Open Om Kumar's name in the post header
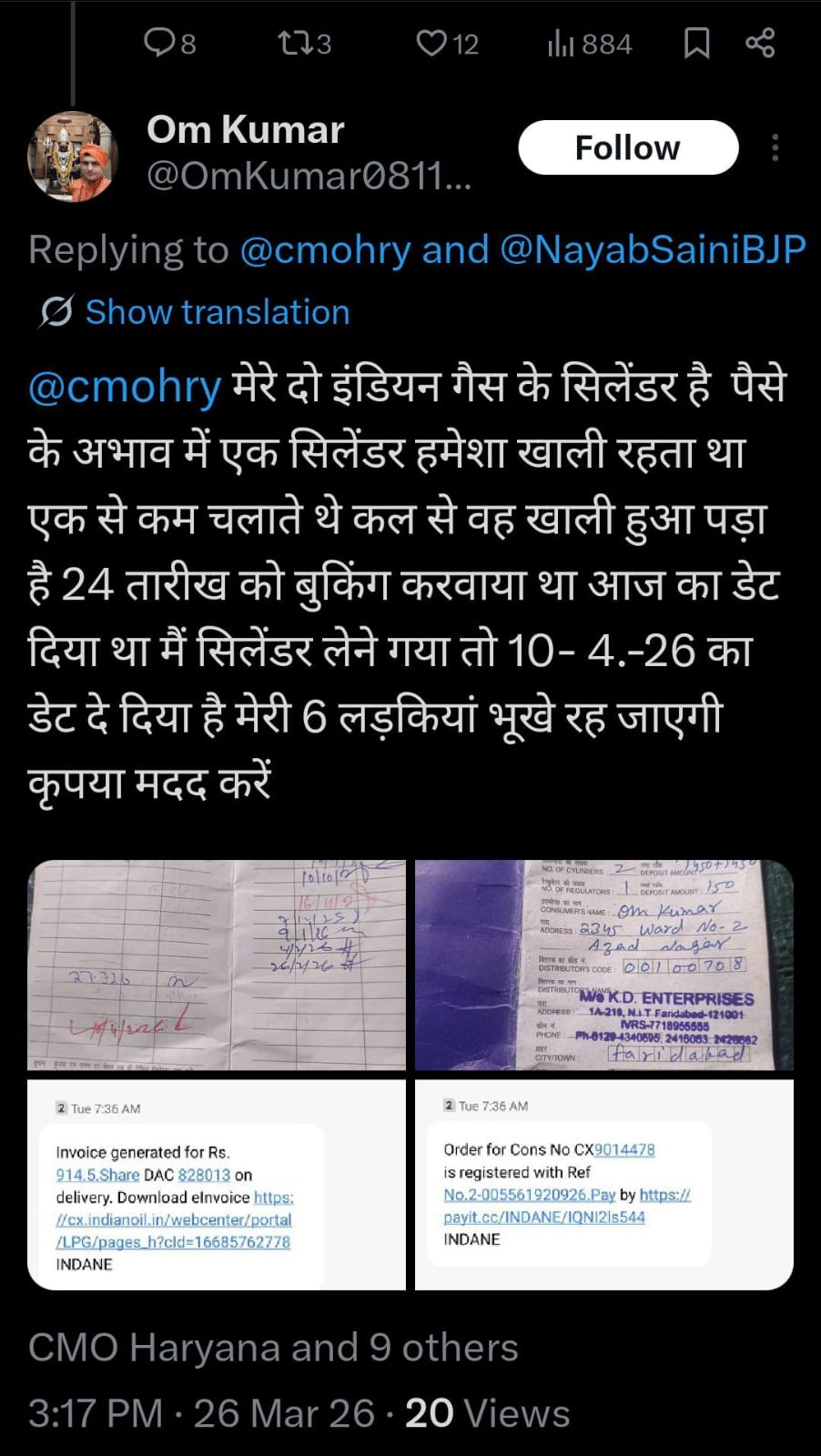The height and width of the screenshot is (1456, 821). 246,129
